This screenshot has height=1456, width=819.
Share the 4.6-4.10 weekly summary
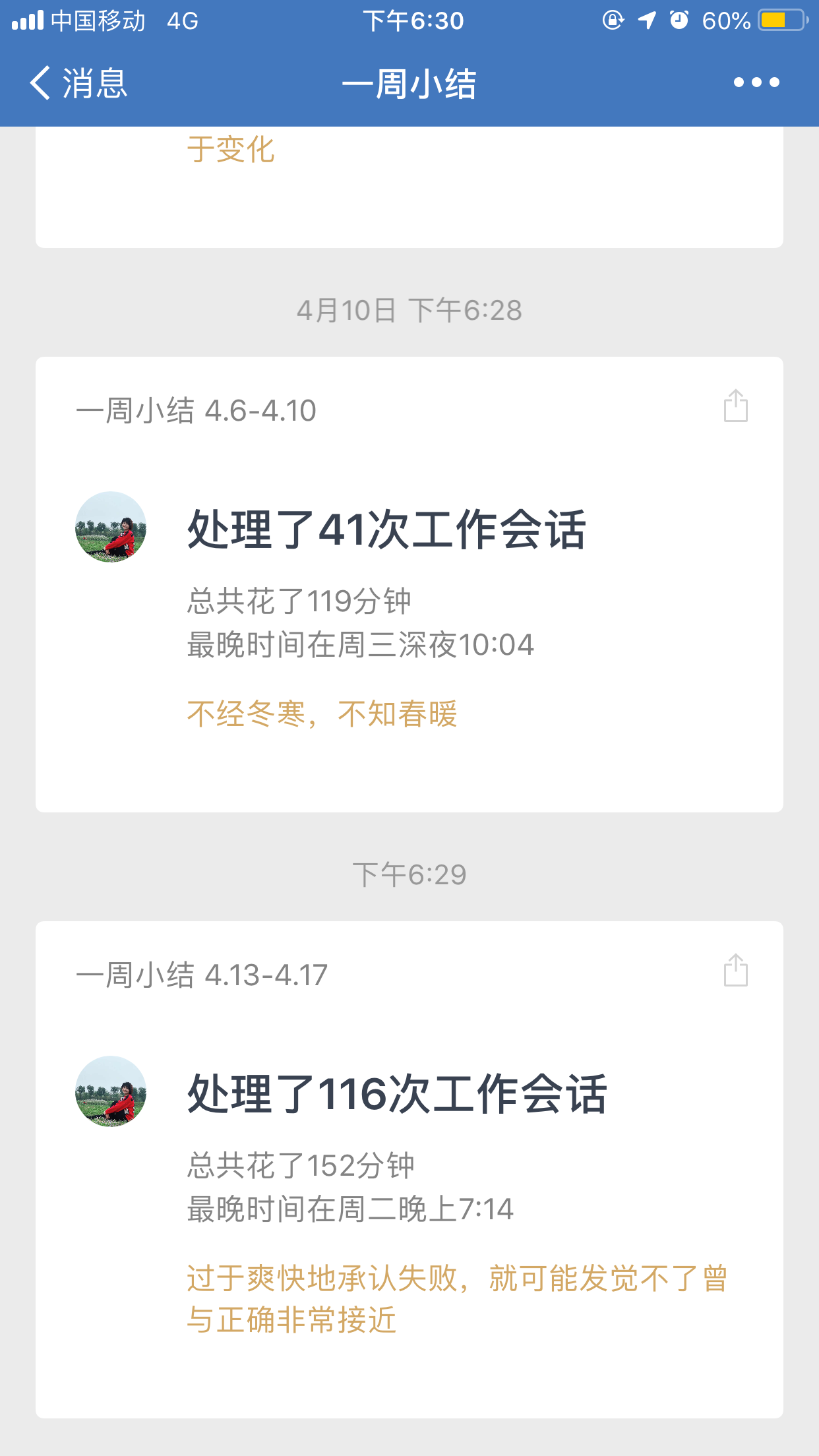coord(735,406)
